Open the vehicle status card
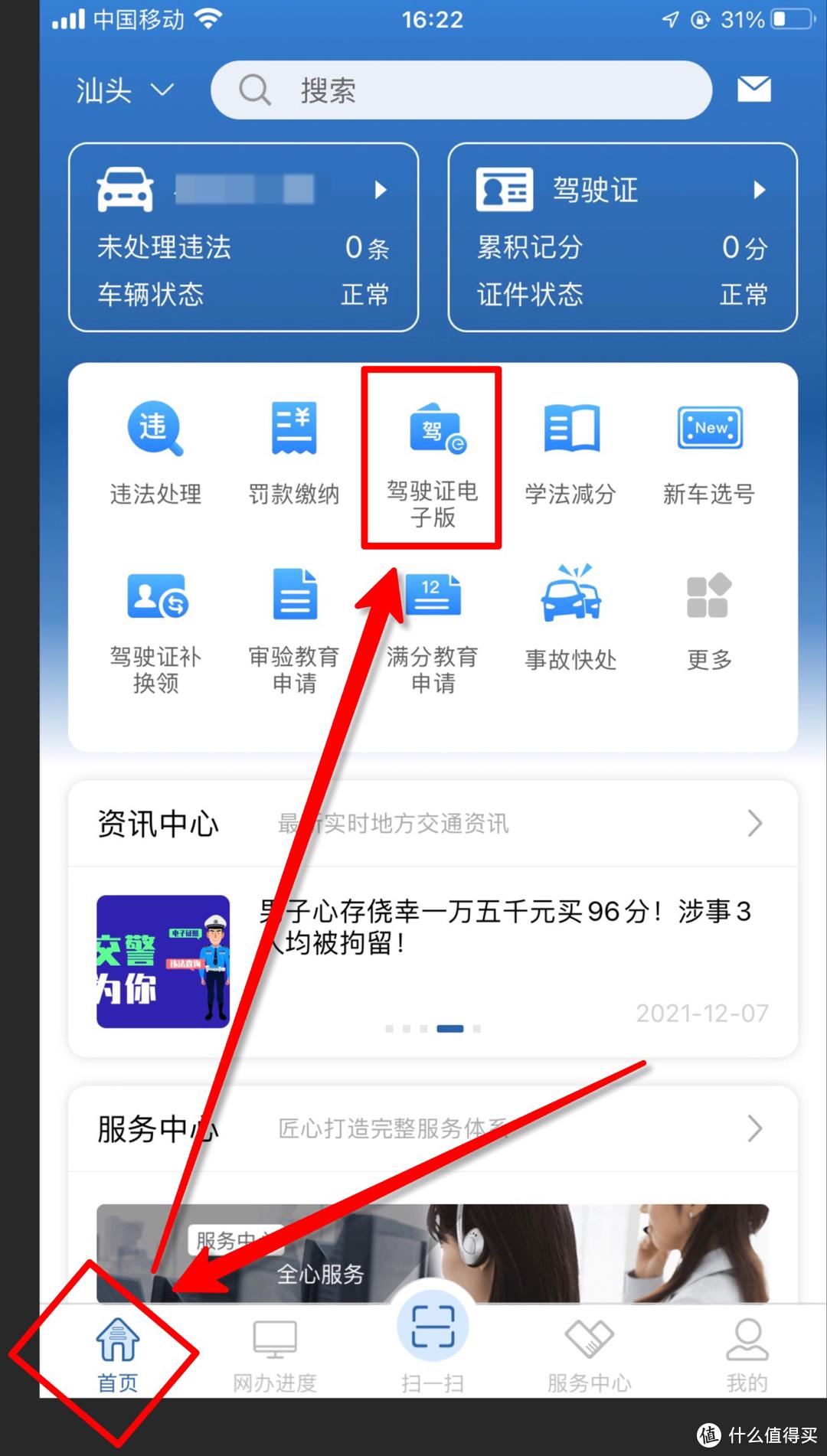 tap(244, 237)
